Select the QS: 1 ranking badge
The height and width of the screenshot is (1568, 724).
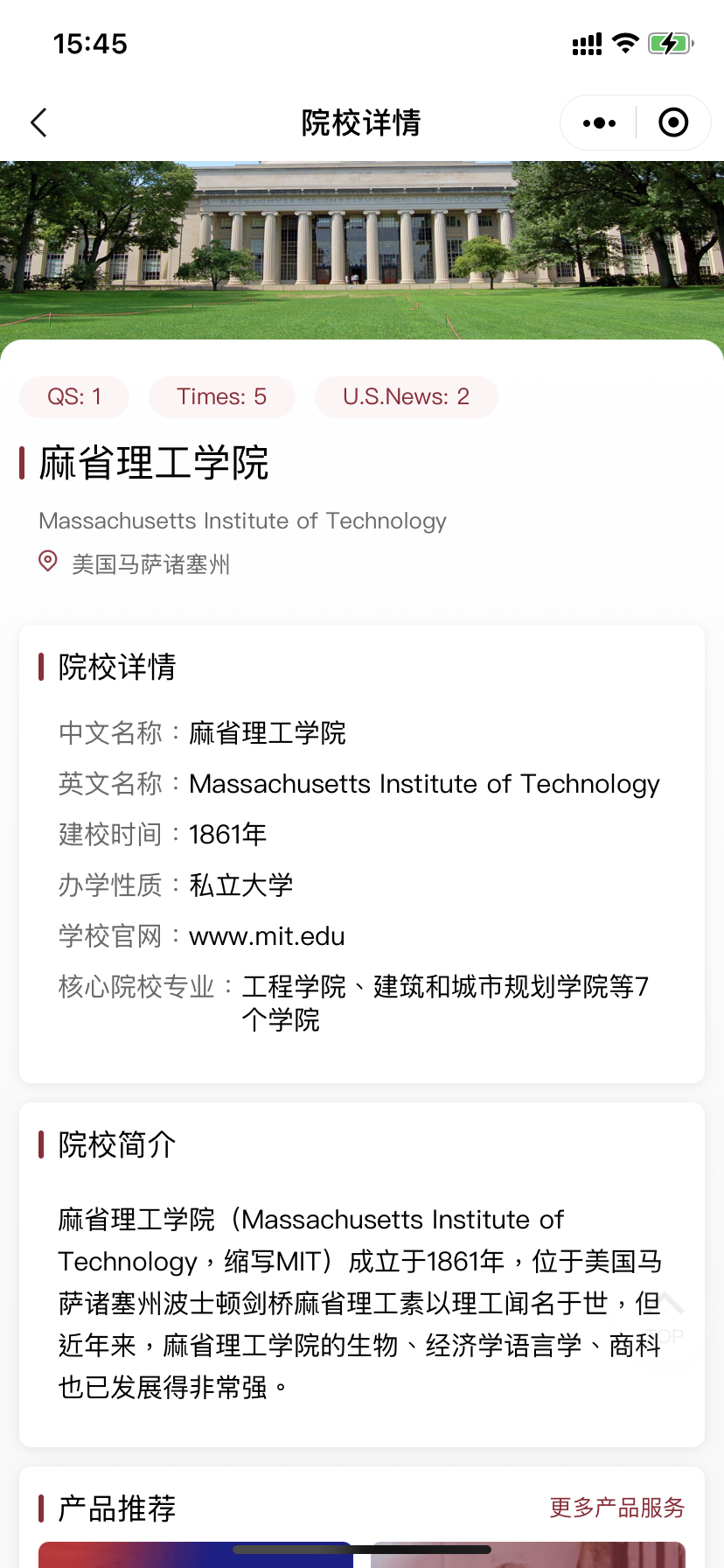pyautogui.click(x=73, y=396)
